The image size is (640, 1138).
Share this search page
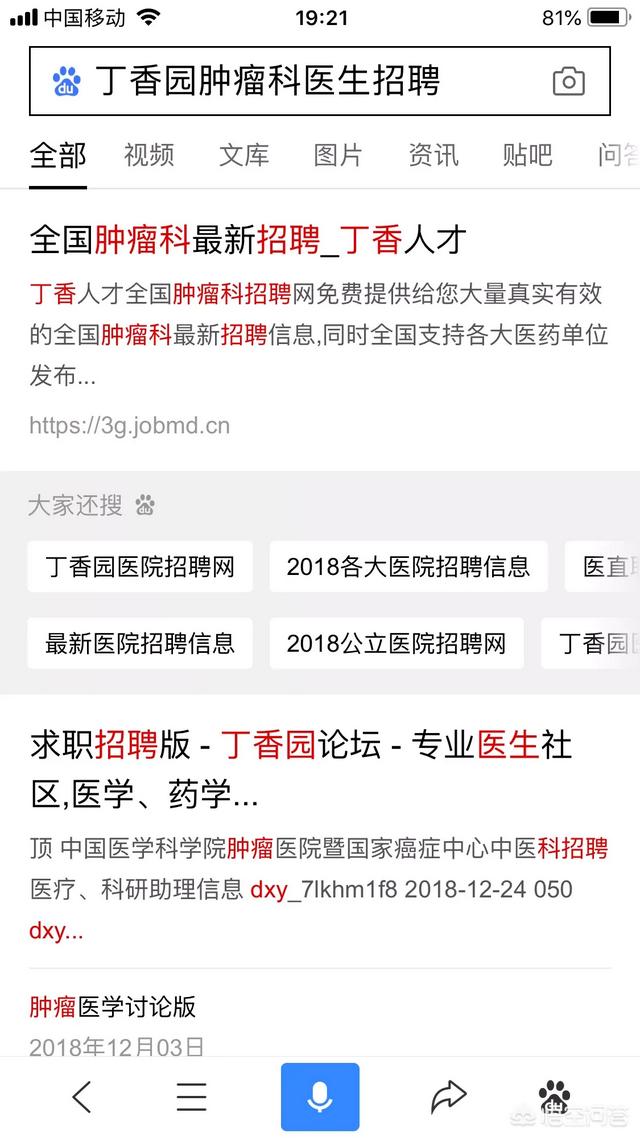449,1097
